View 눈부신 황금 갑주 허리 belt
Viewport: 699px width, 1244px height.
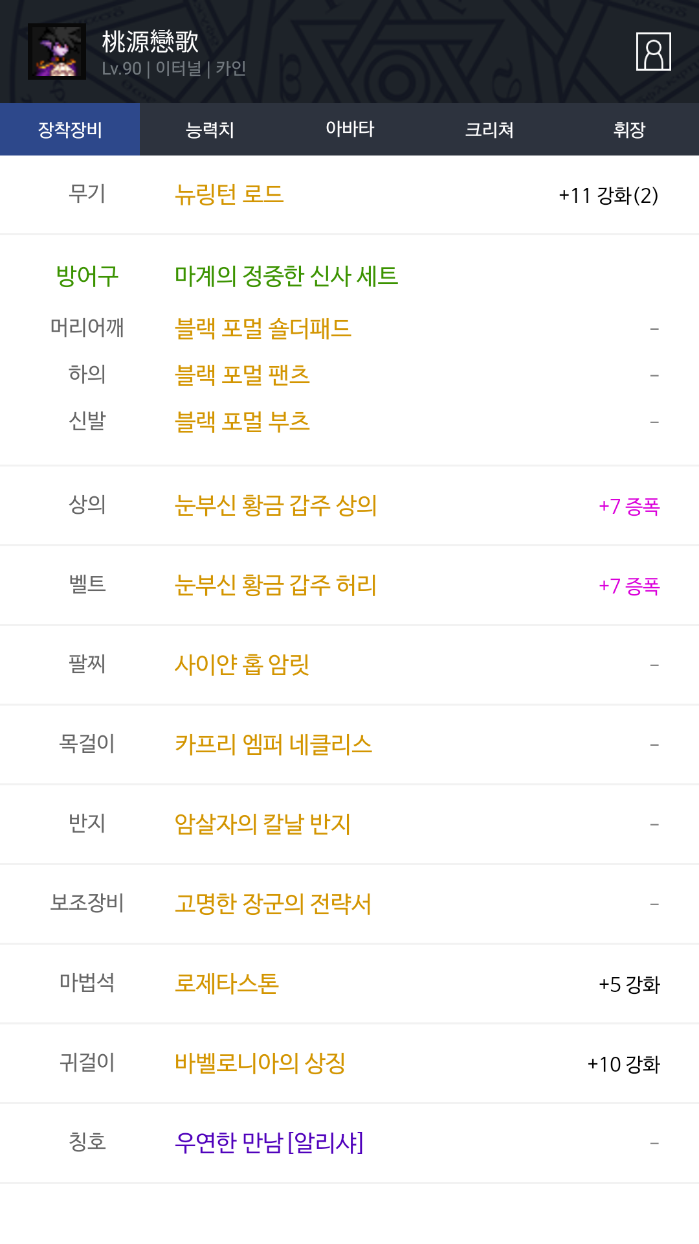coord(276,585)
